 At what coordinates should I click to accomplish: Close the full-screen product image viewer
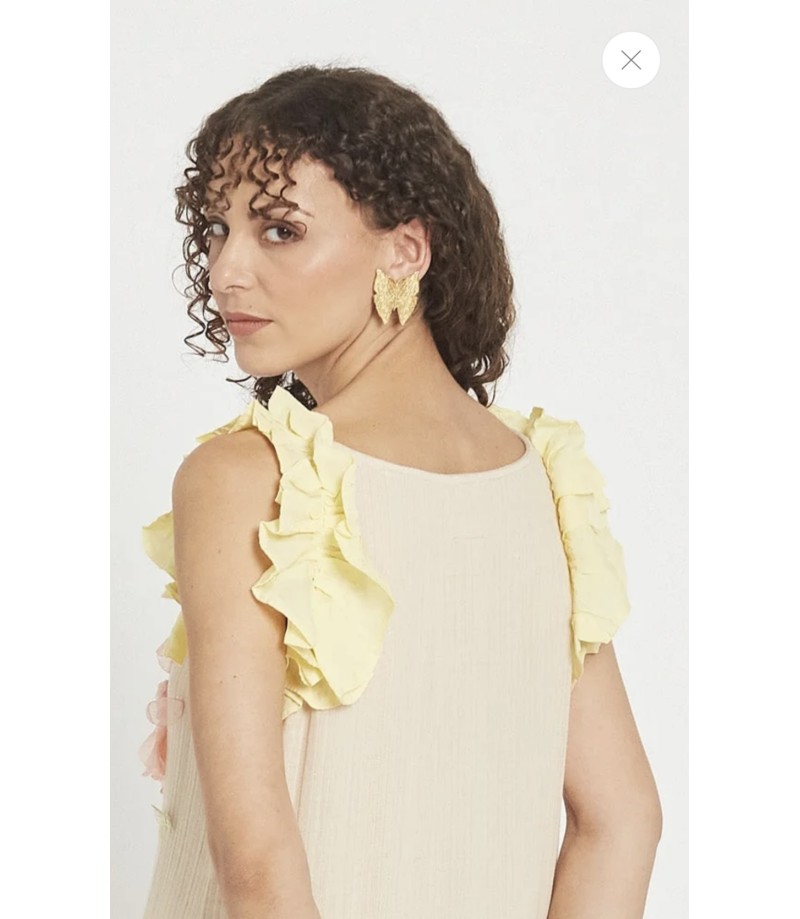click(631, 60)
